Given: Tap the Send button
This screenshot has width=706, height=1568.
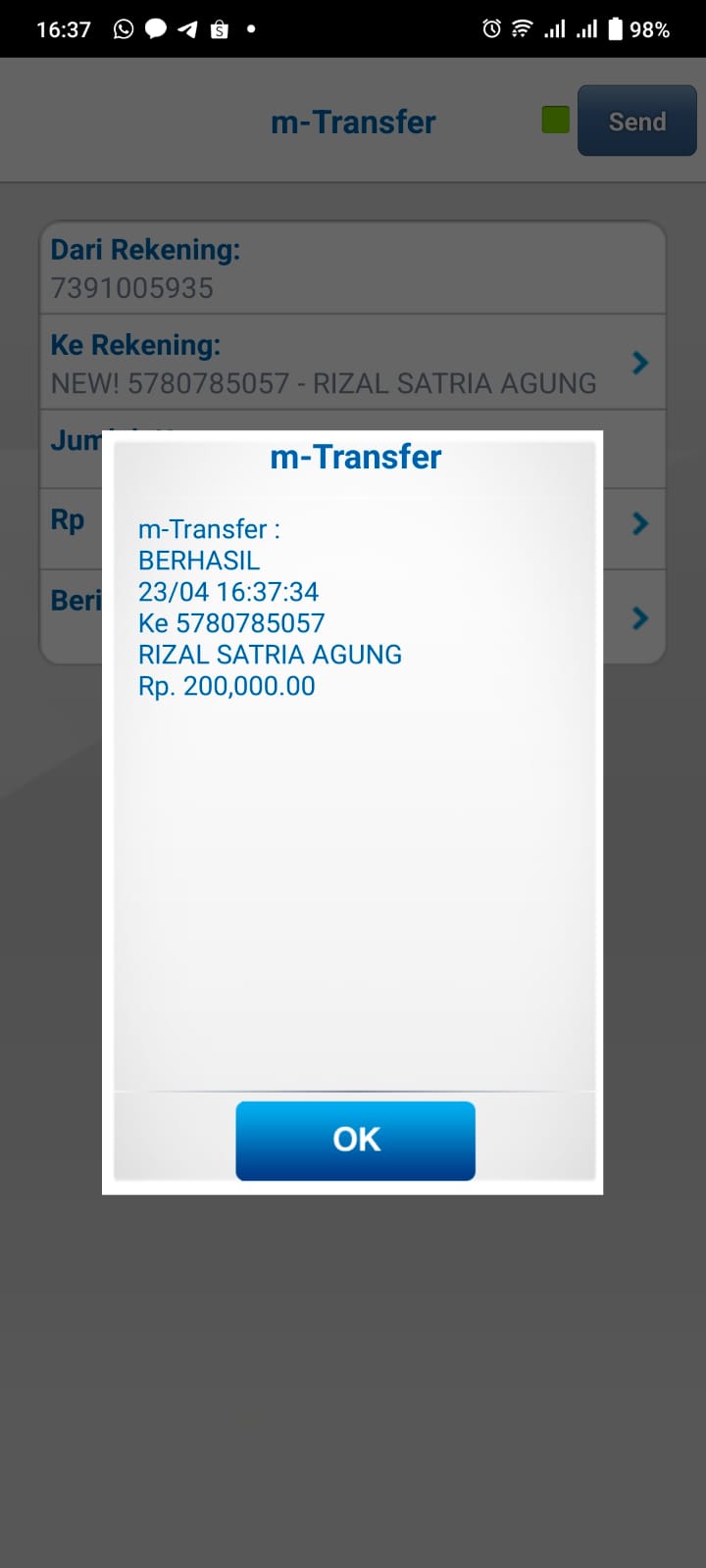Looking at the screenshot, I should coord(636,122).
